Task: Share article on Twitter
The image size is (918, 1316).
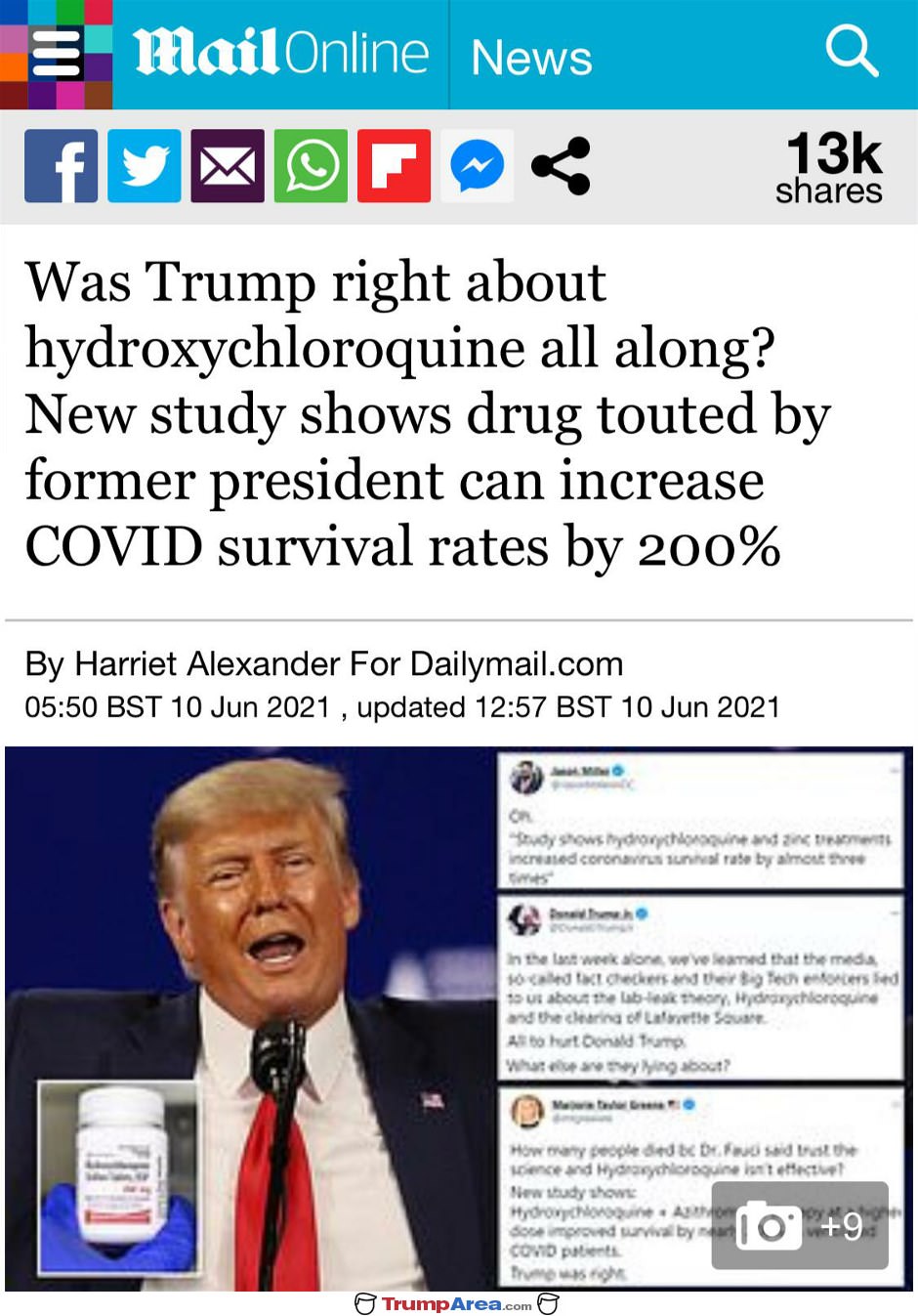Action: point(145,166)
